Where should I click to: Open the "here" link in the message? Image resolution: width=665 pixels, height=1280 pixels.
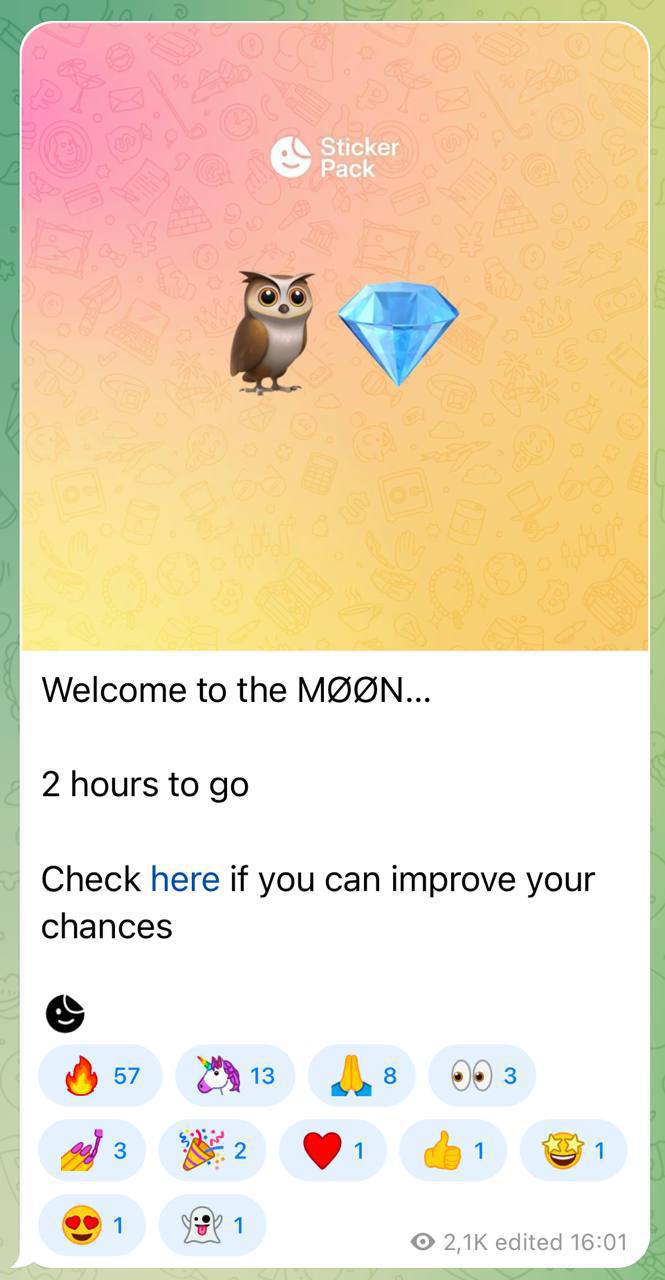[184, 879]
